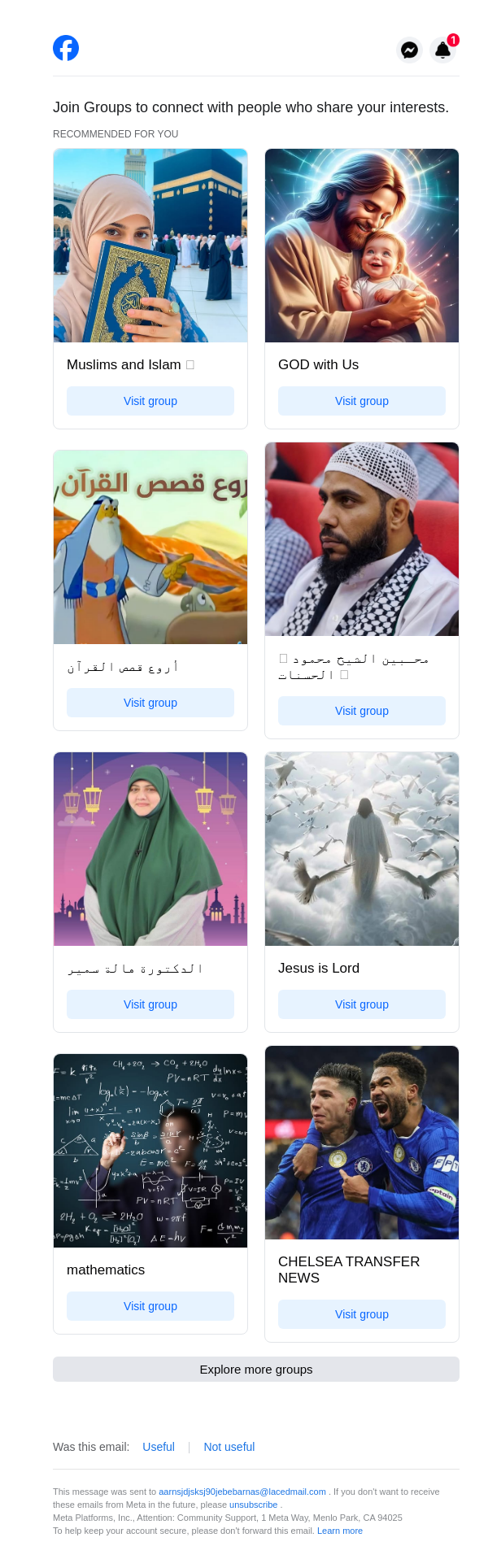Tap Explore more groups
Viewport: 488px width, 1568px height.
click(x=256, y=1370)
